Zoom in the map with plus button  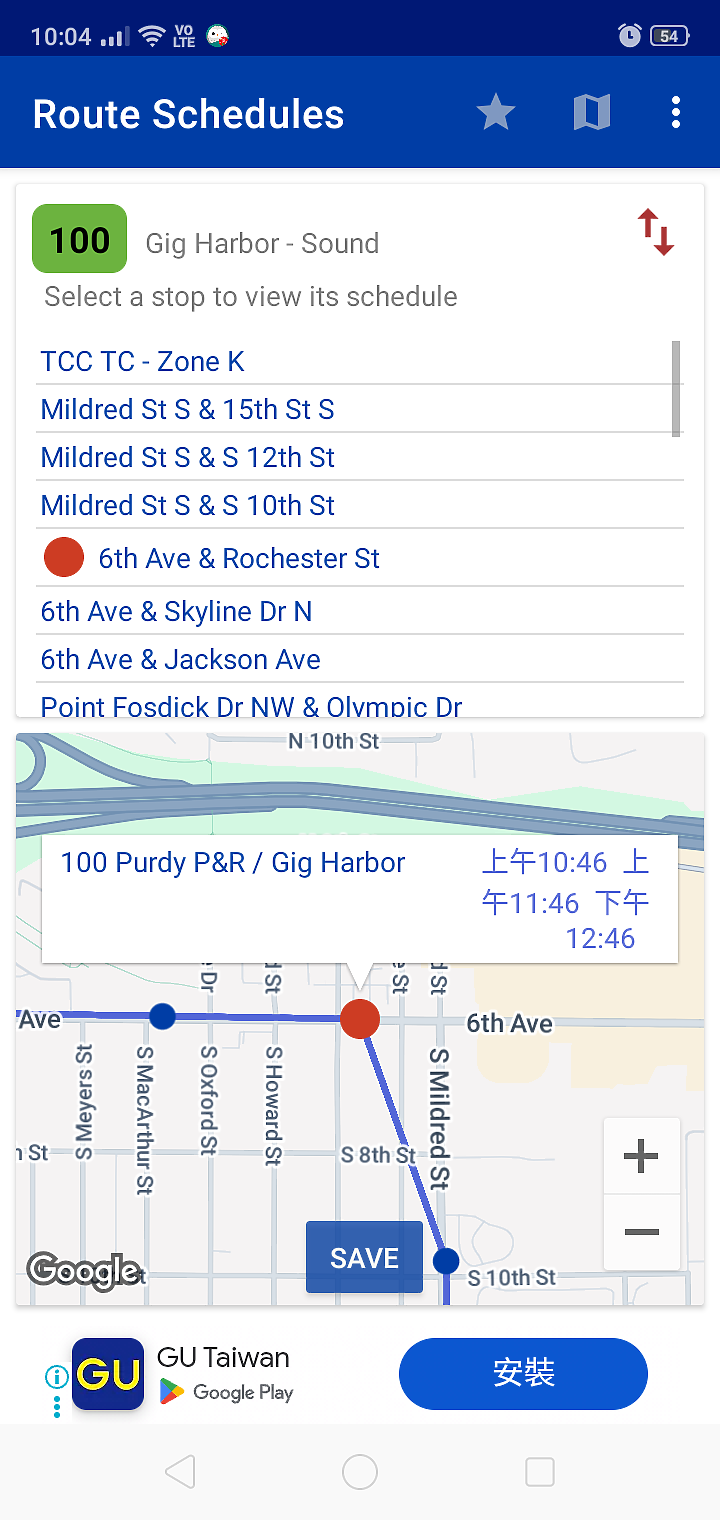641,1156
